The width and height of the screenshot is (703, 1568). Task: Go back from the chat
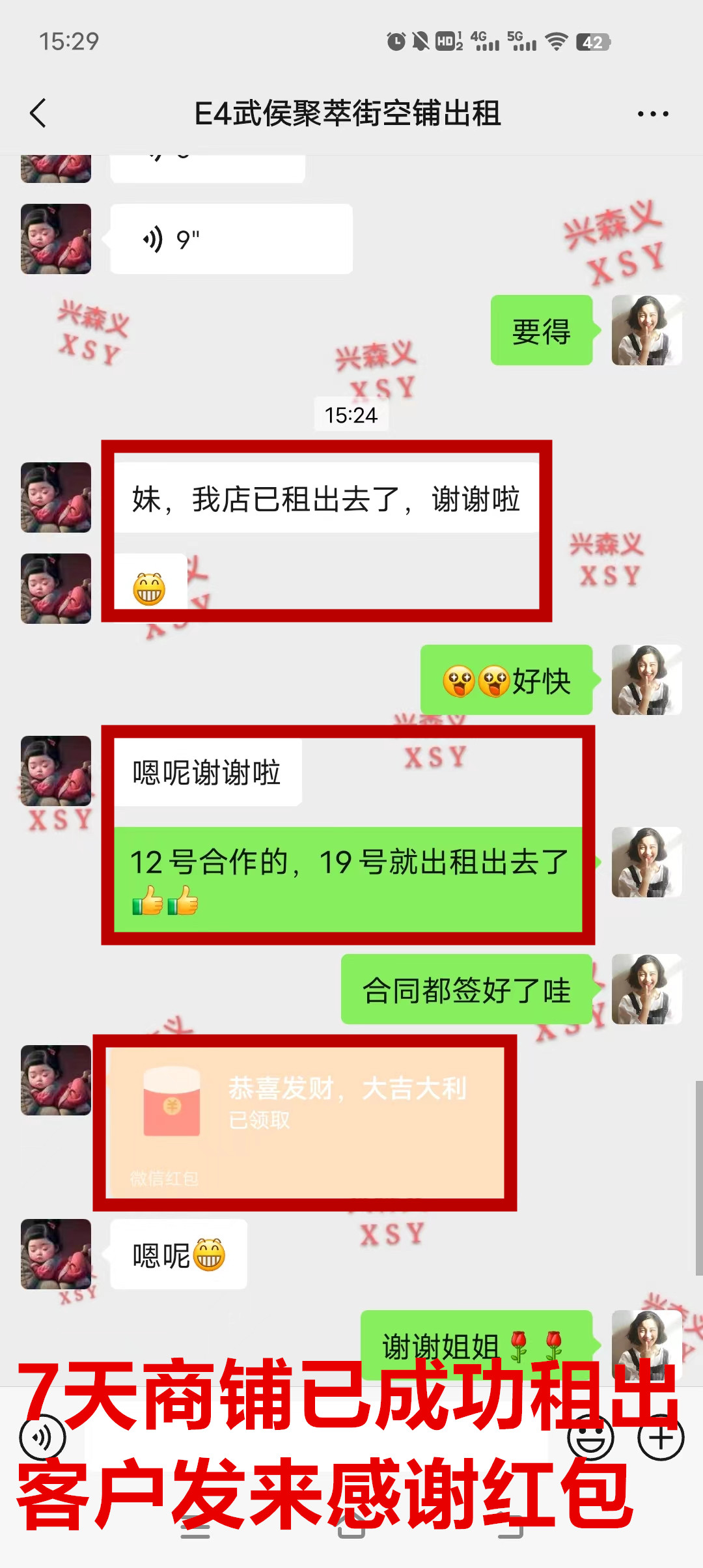click(38, 113)
